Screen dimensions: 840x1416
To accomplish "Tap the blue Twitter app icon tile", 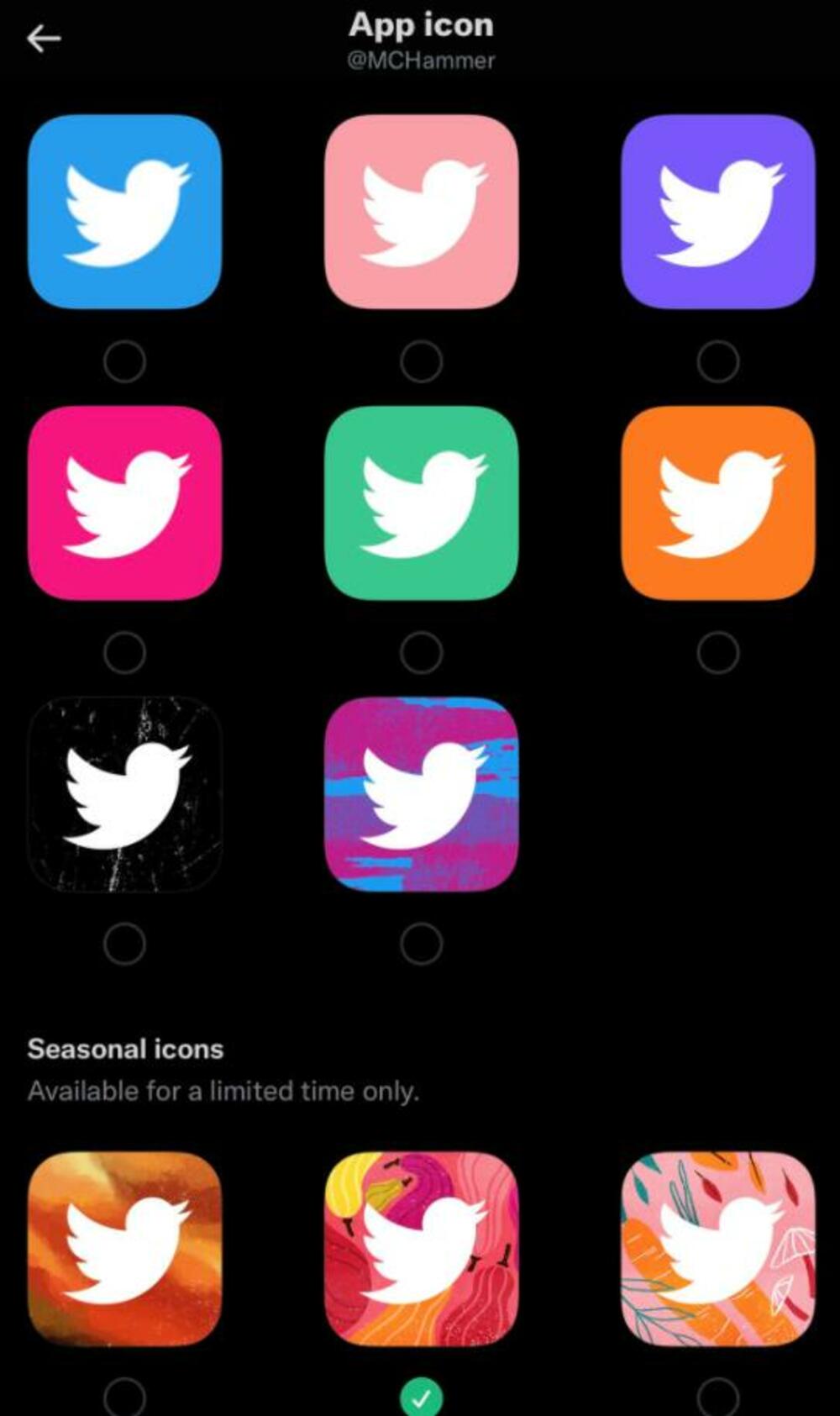I will [x=124, y=212].
